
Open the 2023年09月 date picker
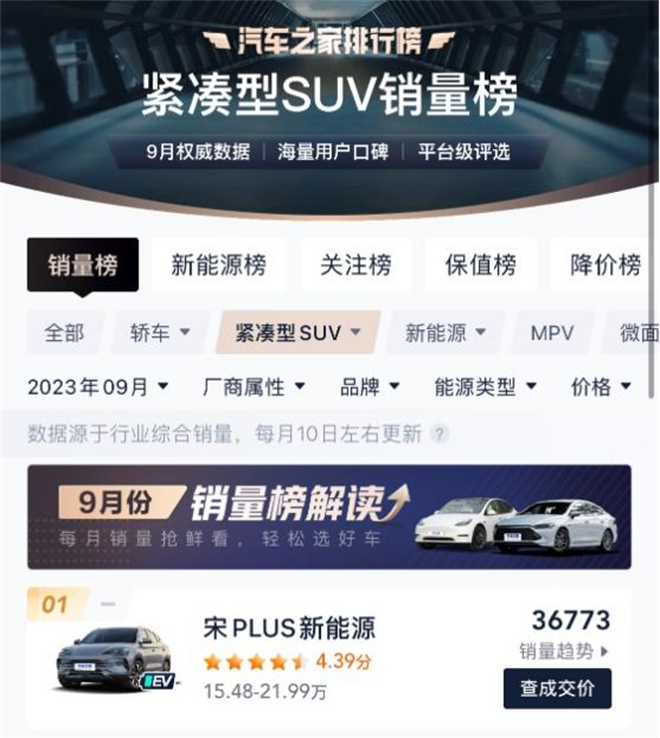(x=97, y=387)
